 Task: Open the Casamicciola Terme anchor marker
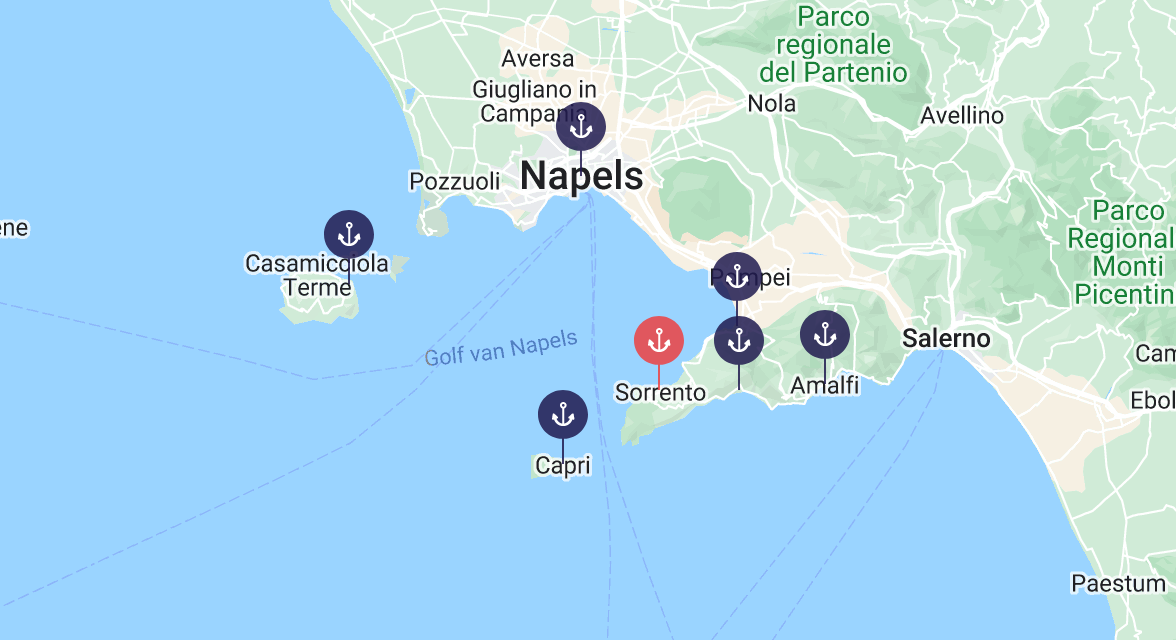349,235
